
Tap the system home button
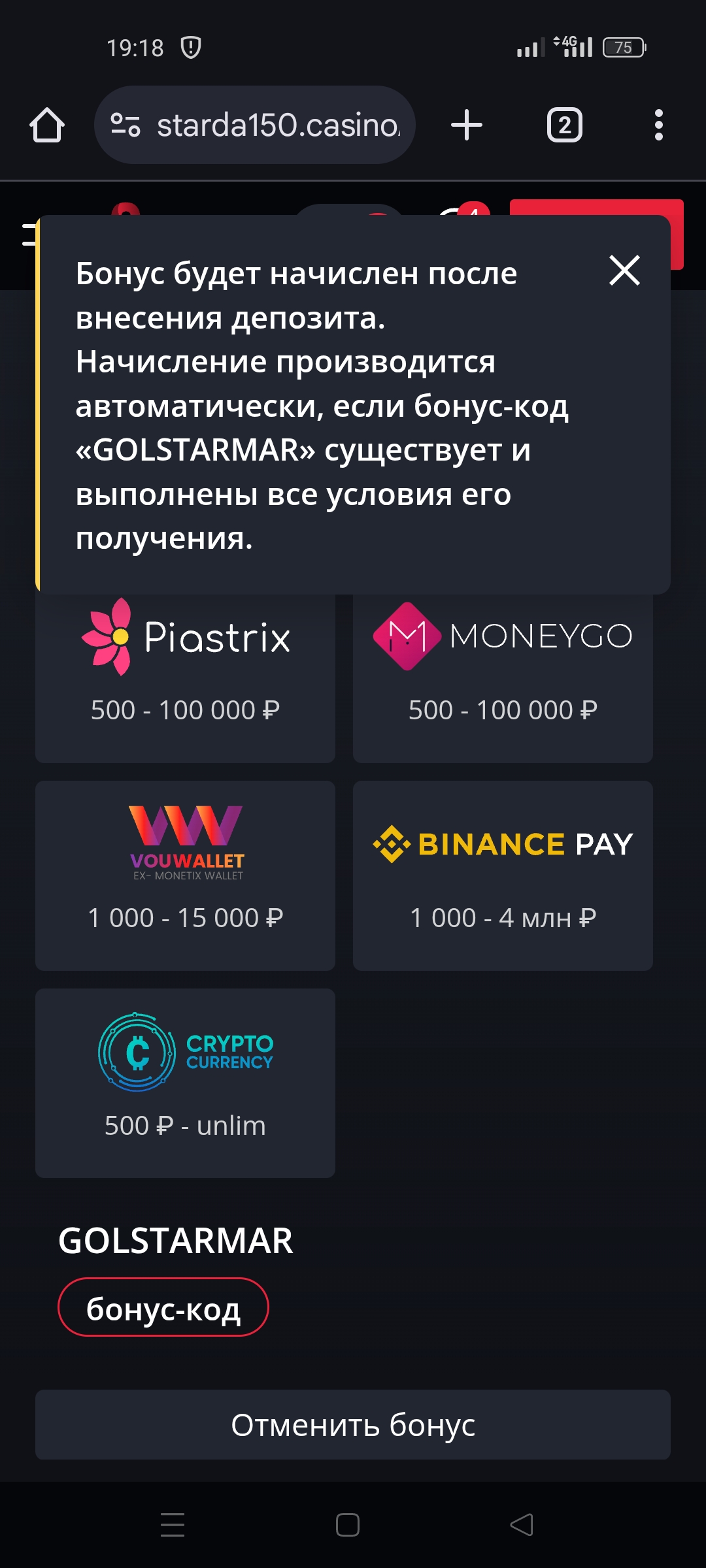coord(348,1525)
